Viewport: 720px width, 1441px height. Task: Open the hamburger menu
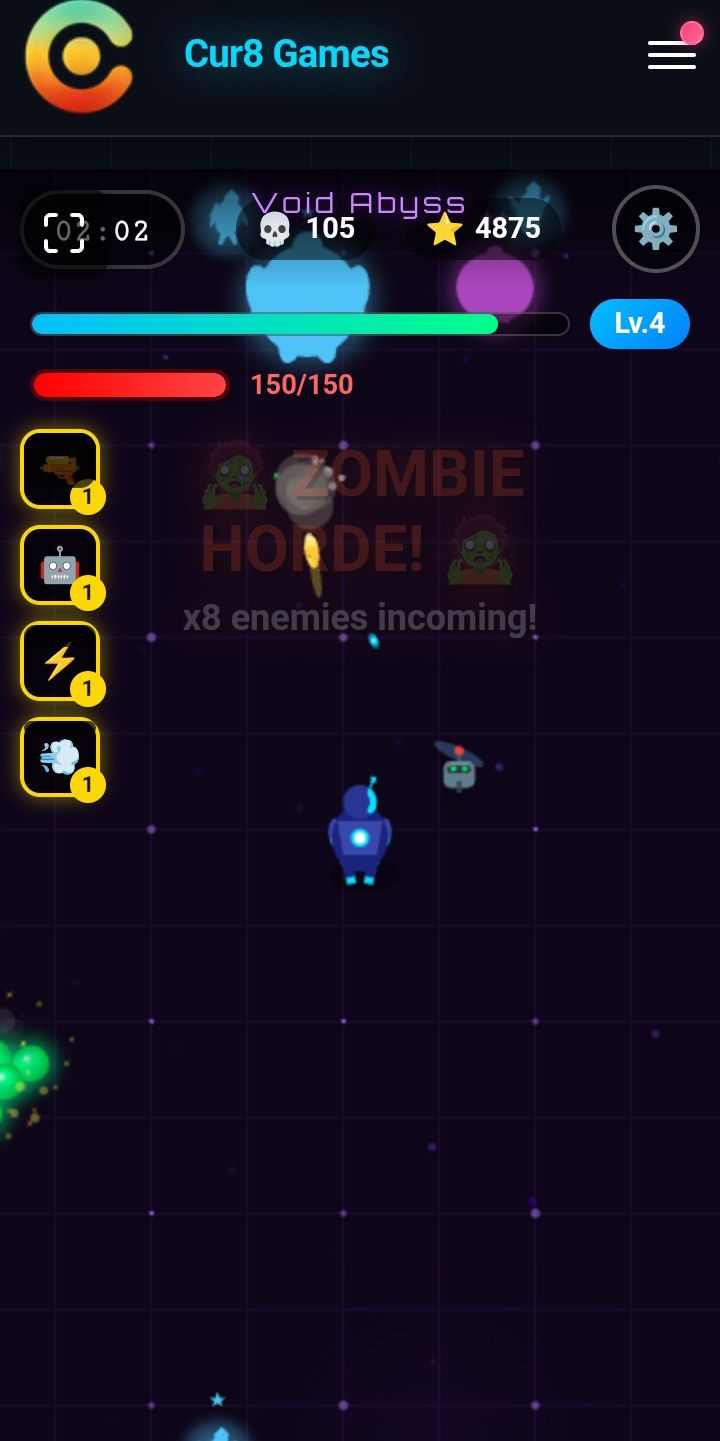[x=671, y=55]
